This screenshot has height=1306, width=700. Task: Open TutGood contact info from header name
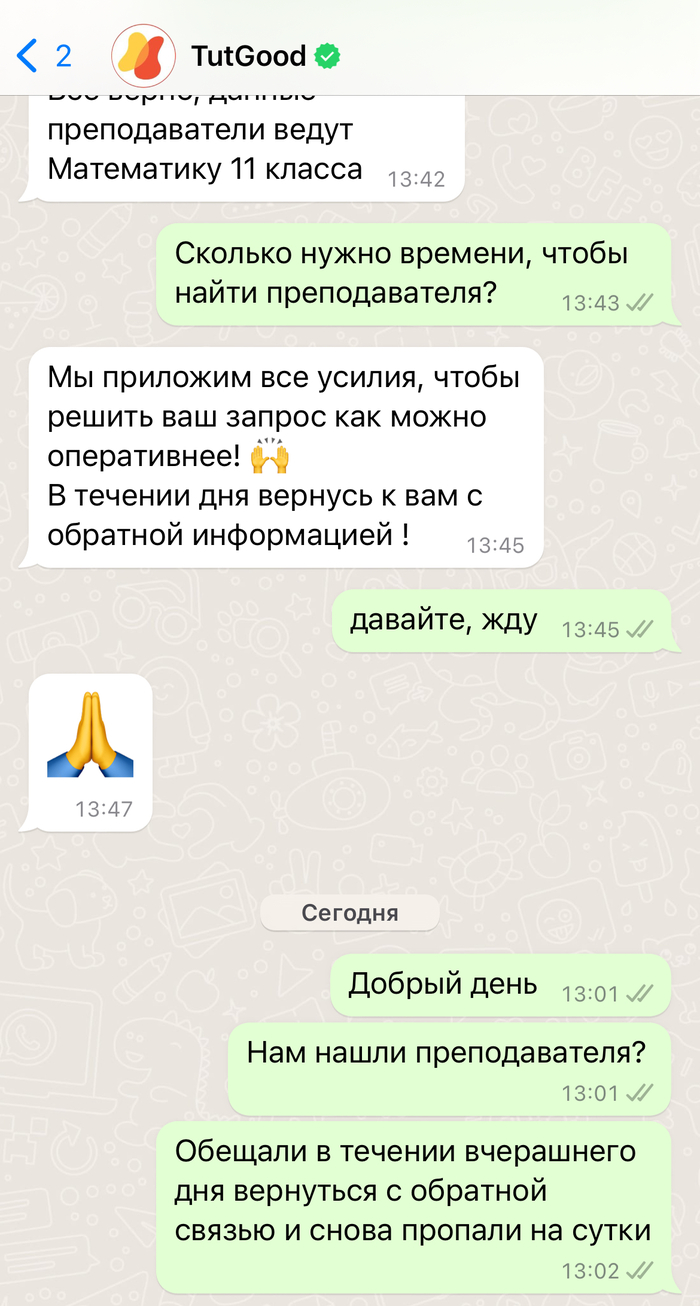pyautogui.click(x=248, y=56)
